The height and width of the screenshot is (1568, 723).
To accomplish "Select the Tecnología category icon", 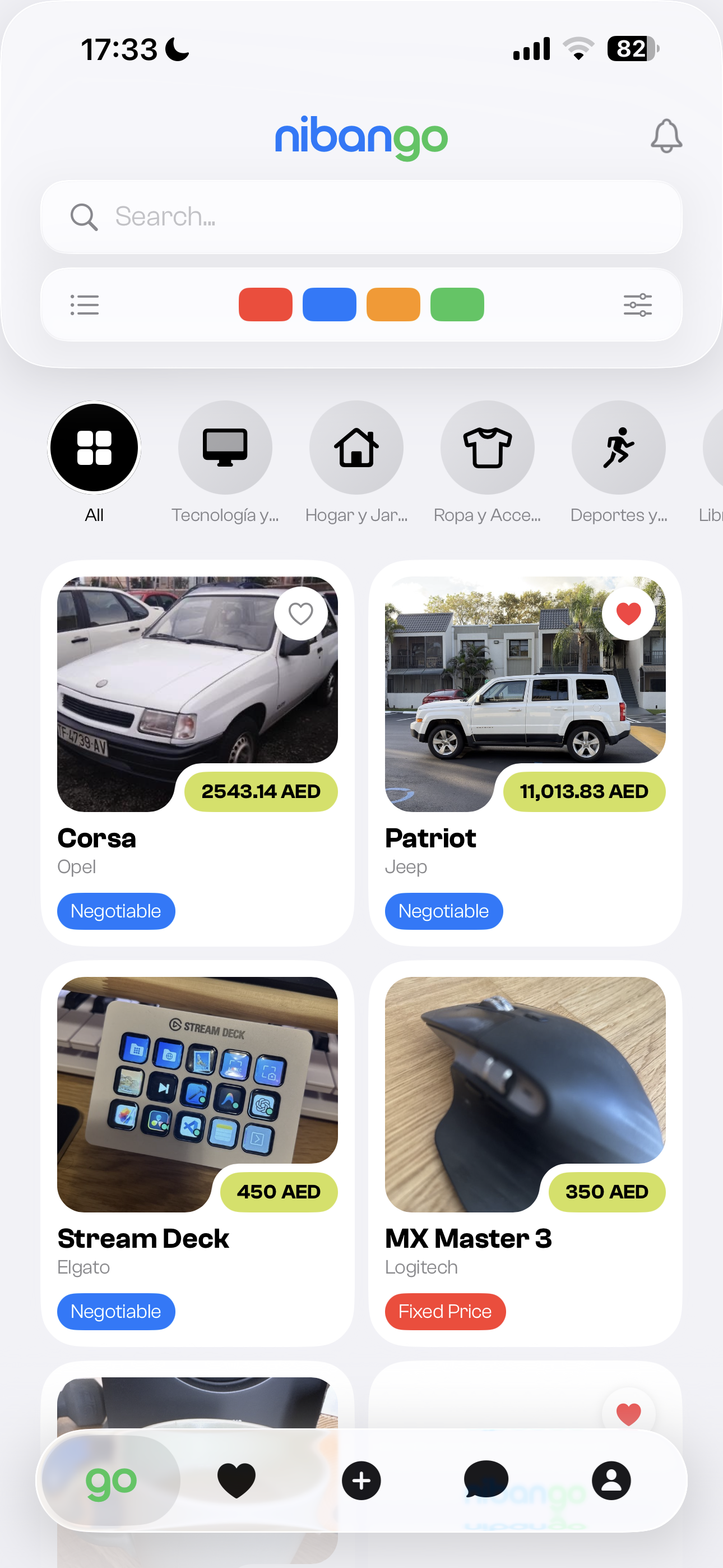I will click(225, 448).
